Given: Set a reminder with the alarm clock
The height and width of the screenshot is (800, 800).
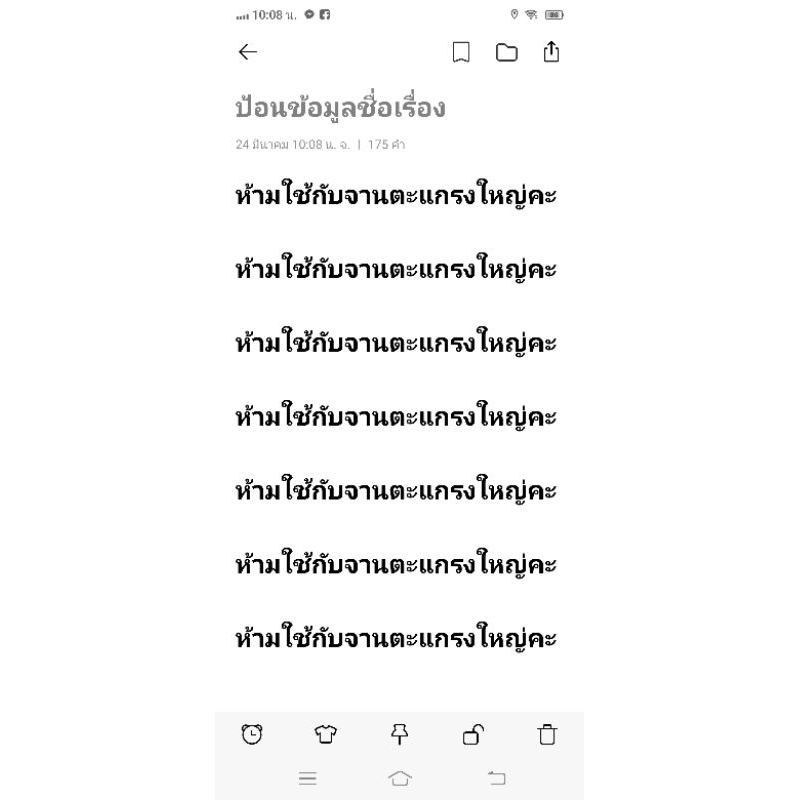Looking at the screenshot, I should point(252,734).
